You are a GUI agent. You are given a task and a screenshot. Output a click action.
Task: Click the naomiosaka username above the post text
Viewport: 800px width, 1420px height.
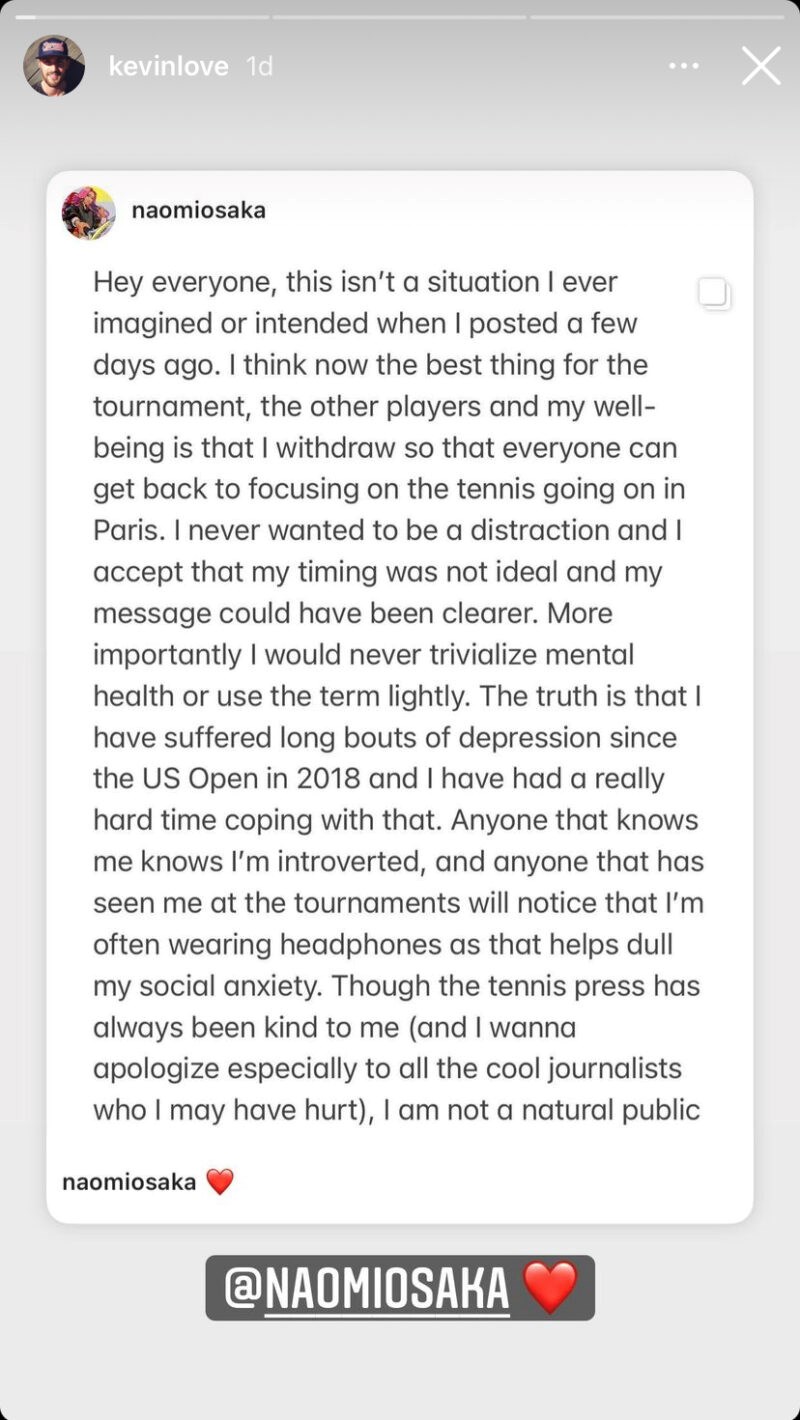[x=199, y=210]
